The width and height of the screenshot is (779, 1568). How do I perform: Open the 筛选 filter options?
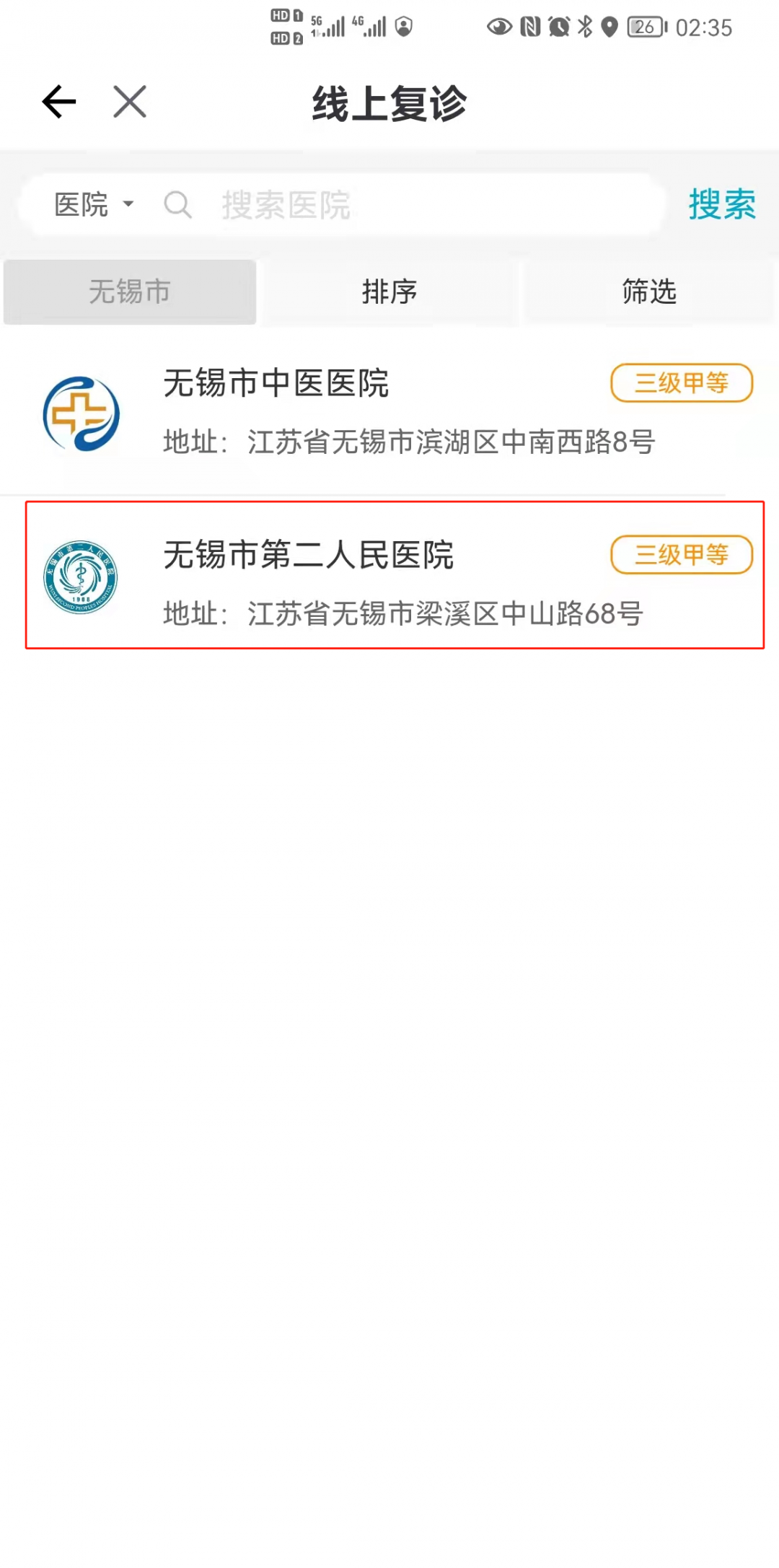click(649, 292)
